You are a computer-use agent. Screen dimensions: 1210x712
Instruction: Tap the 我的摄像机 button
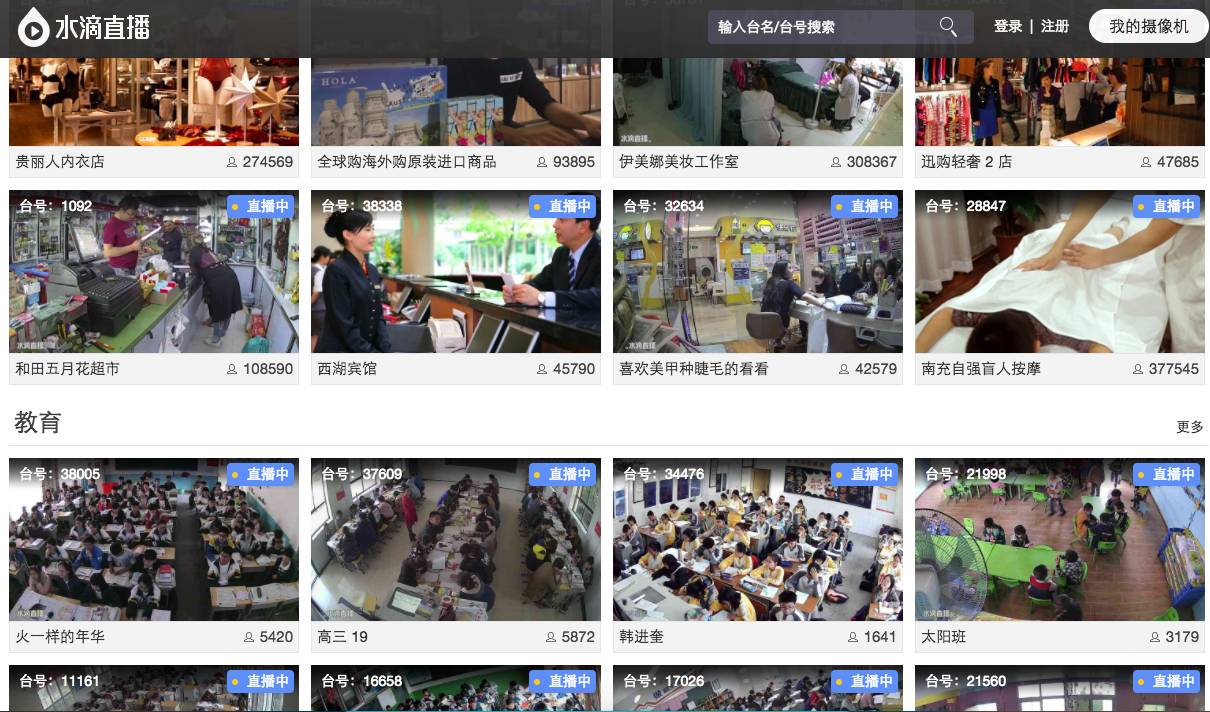pyautogui.click(x=1148, y=27)
